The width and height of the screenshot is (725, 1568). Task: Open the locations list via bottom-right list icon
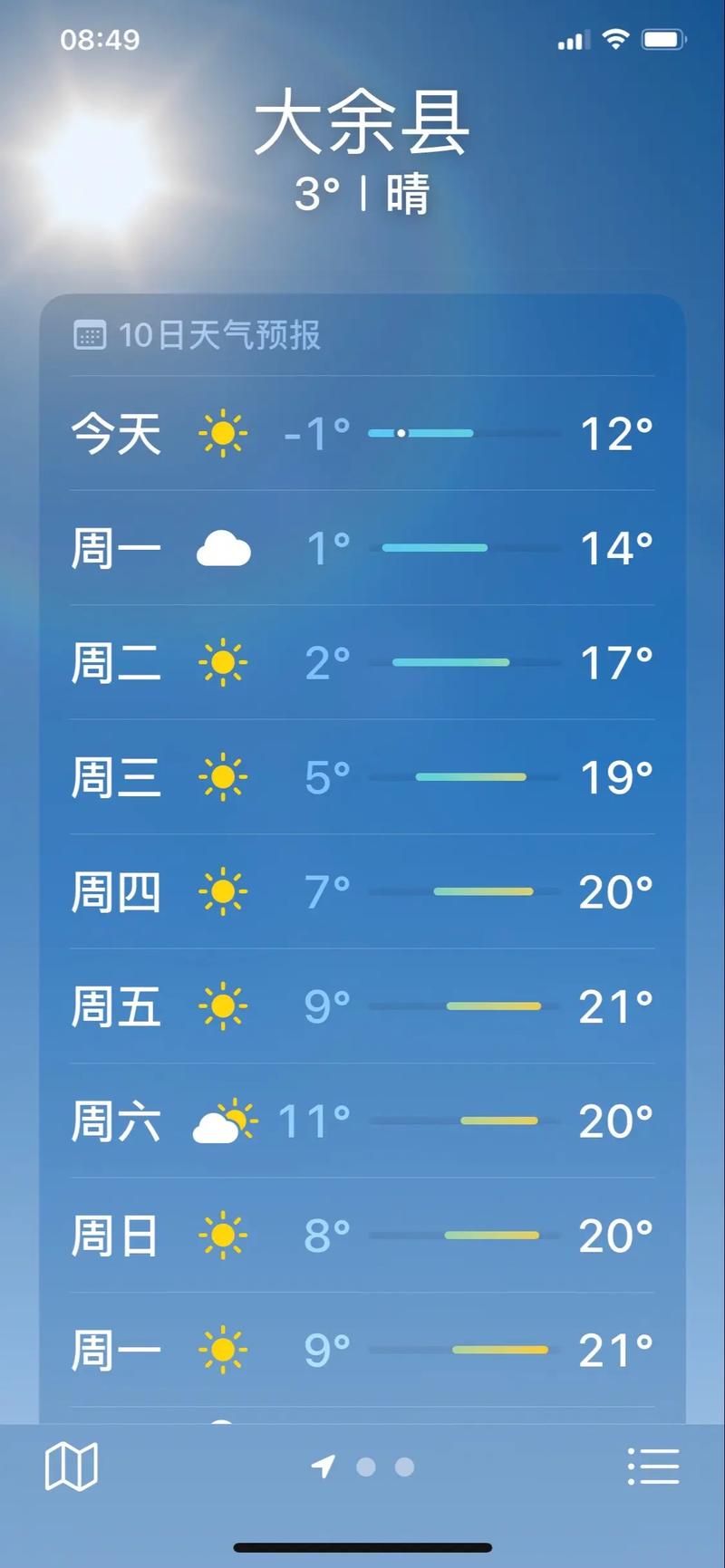pyautogui.click(x=654, y=1467)
